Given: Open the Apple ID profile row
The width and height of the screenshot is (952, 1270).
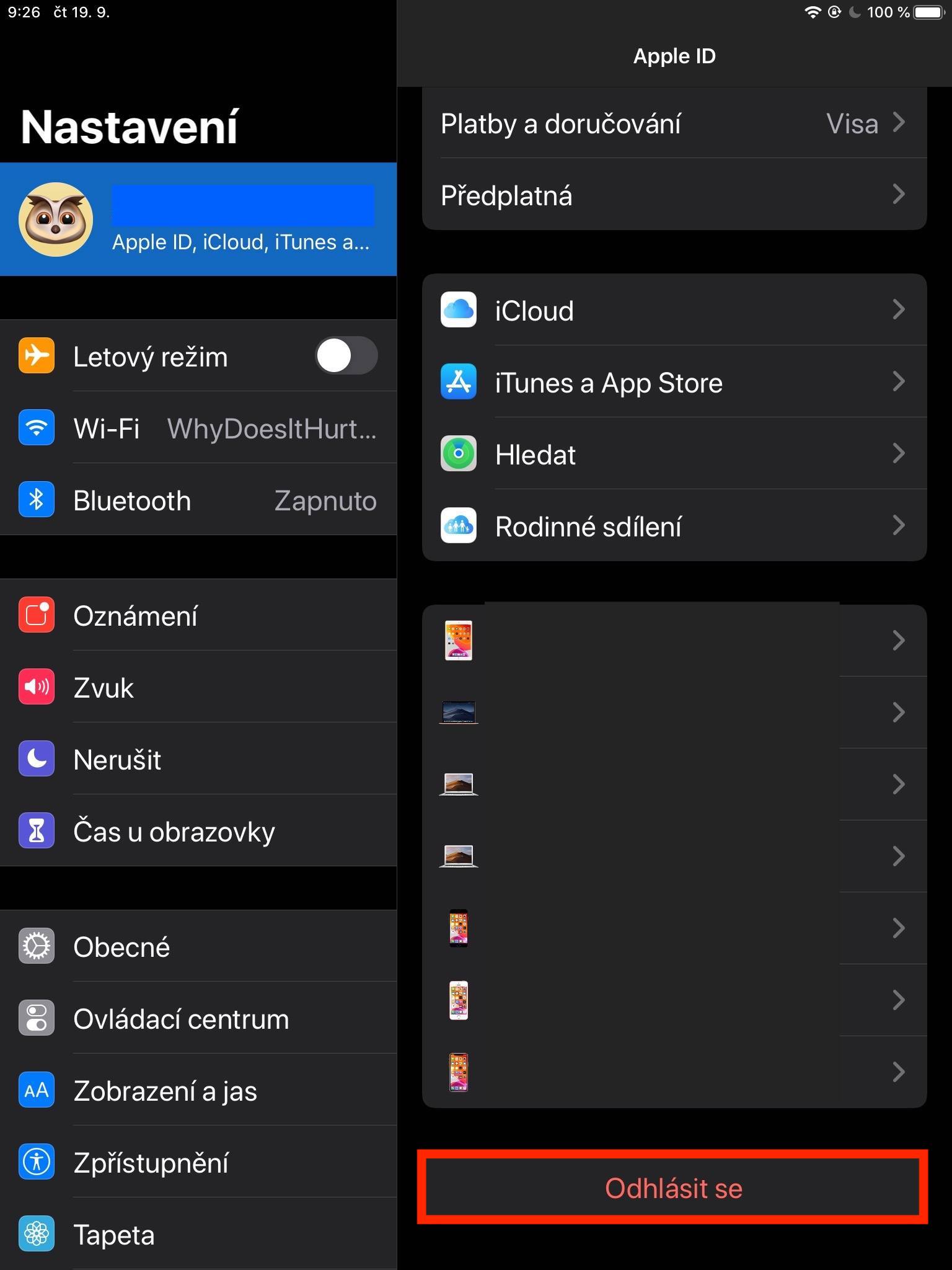Looking at the screenshot, I should 198,219.
